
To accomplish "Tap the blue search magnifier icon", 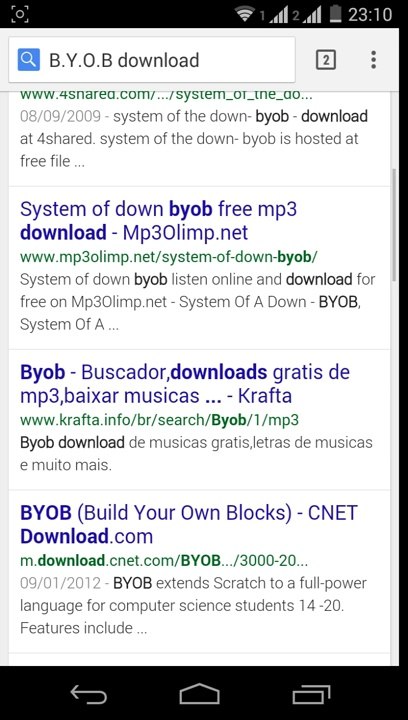I will [29, 60].
